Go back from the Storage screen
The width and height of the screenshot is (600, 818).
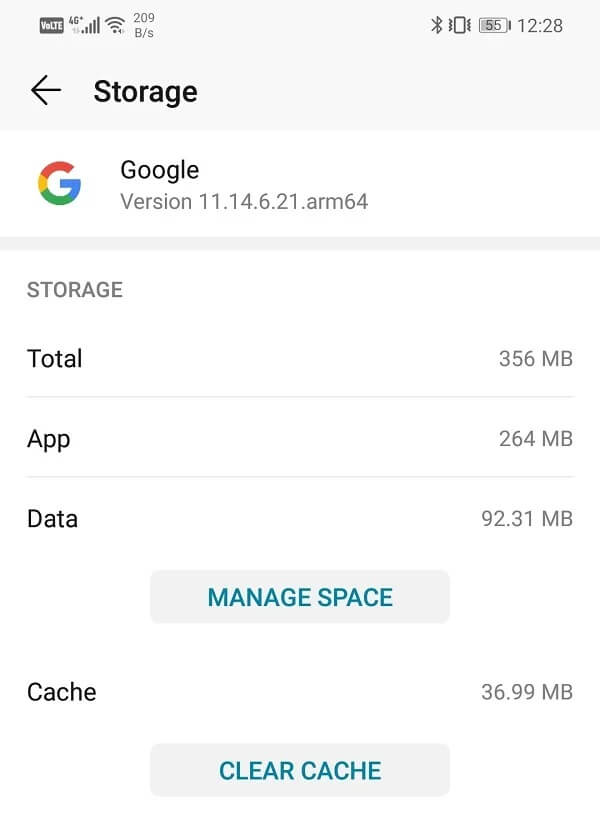click(46, 91)
